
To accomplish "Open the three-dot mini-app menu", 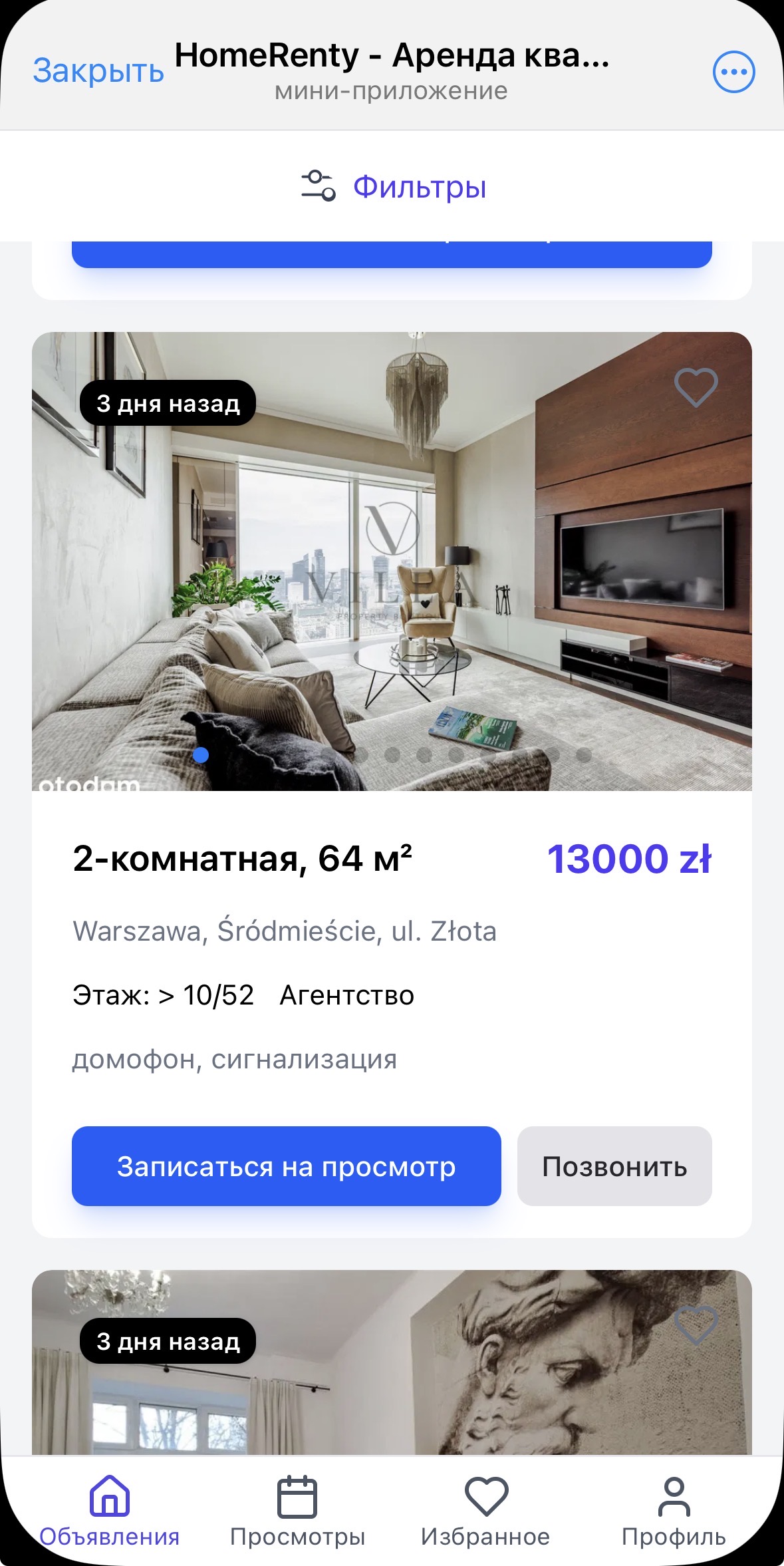I will [731, 71].
